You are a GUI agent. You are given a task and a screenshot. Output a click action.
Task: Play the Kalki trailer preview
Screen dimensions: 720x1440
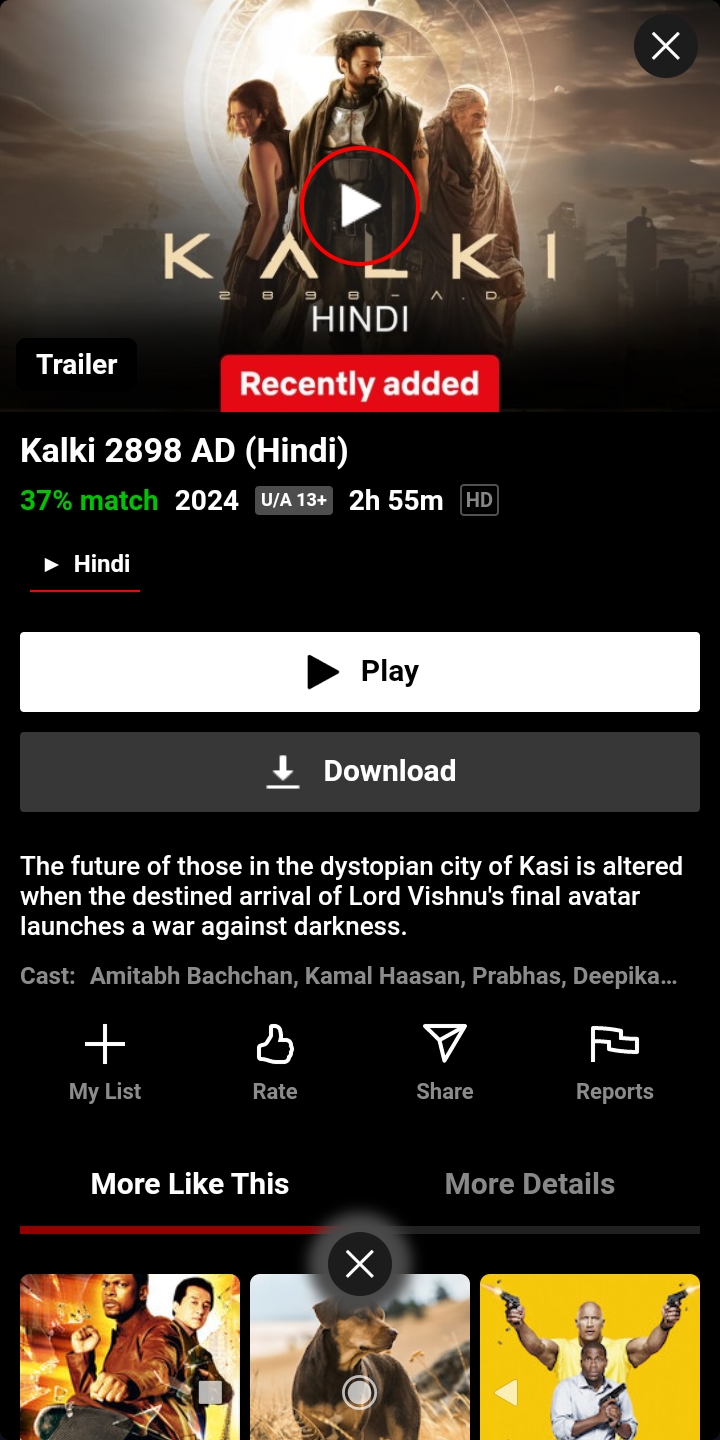coord(359,206)
